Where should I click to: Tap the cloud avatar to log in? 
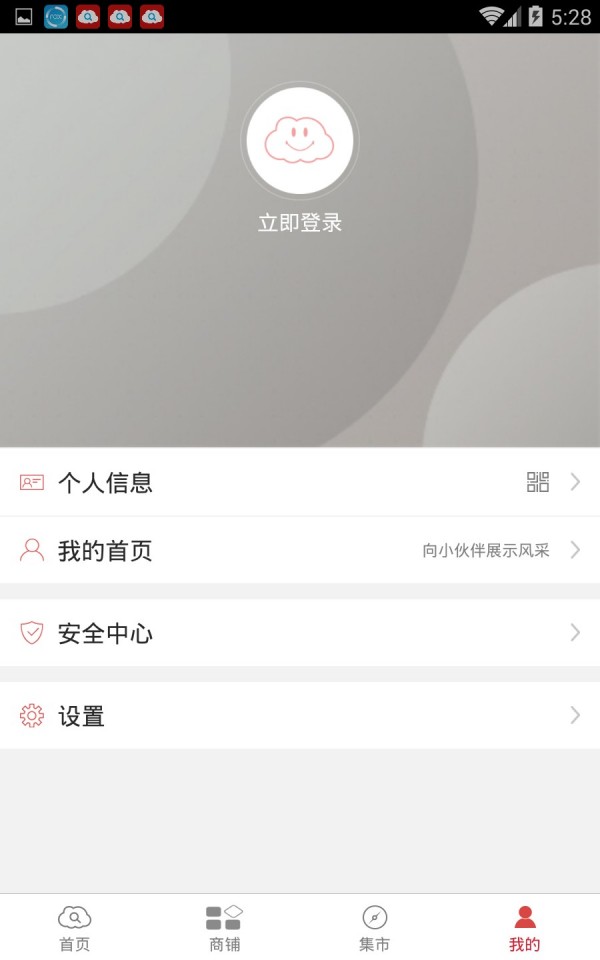pos(299,141)
